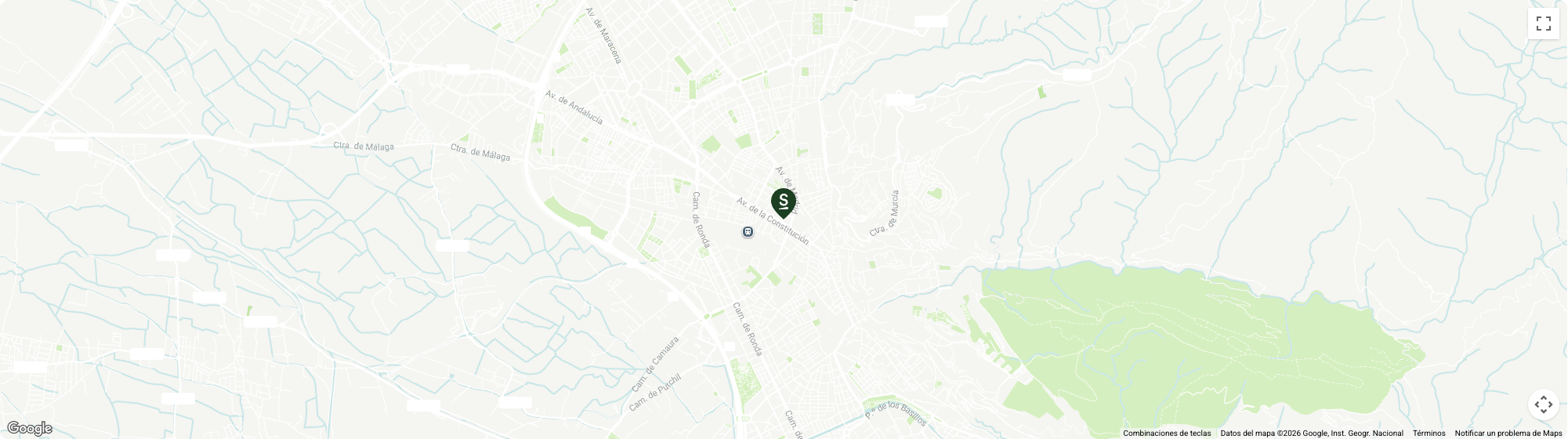Open Combinaciones de teclas
The image size is (1568, 439).
(x=1166, y=434)
